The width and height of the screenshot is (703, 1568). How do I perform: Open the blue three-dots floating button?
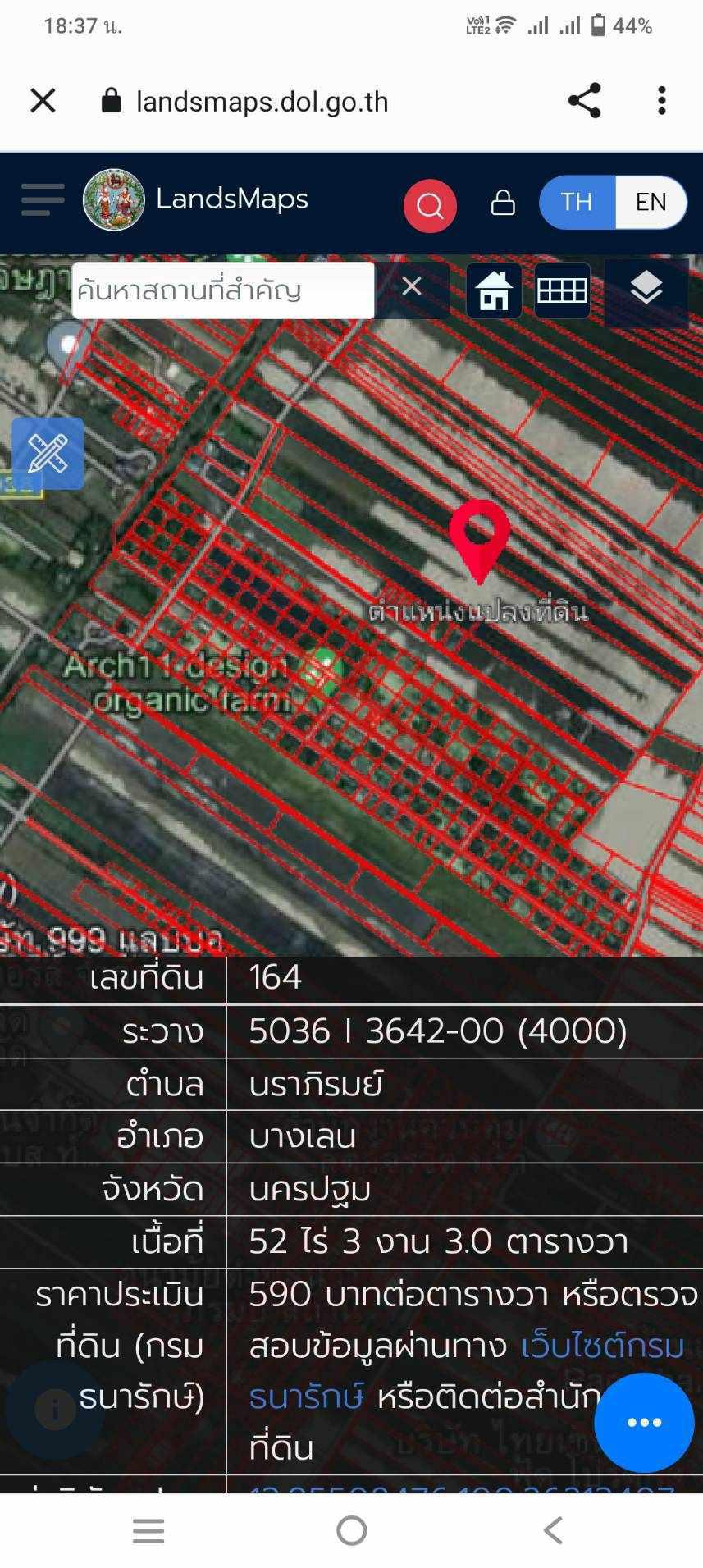(x=644, y=1423)
